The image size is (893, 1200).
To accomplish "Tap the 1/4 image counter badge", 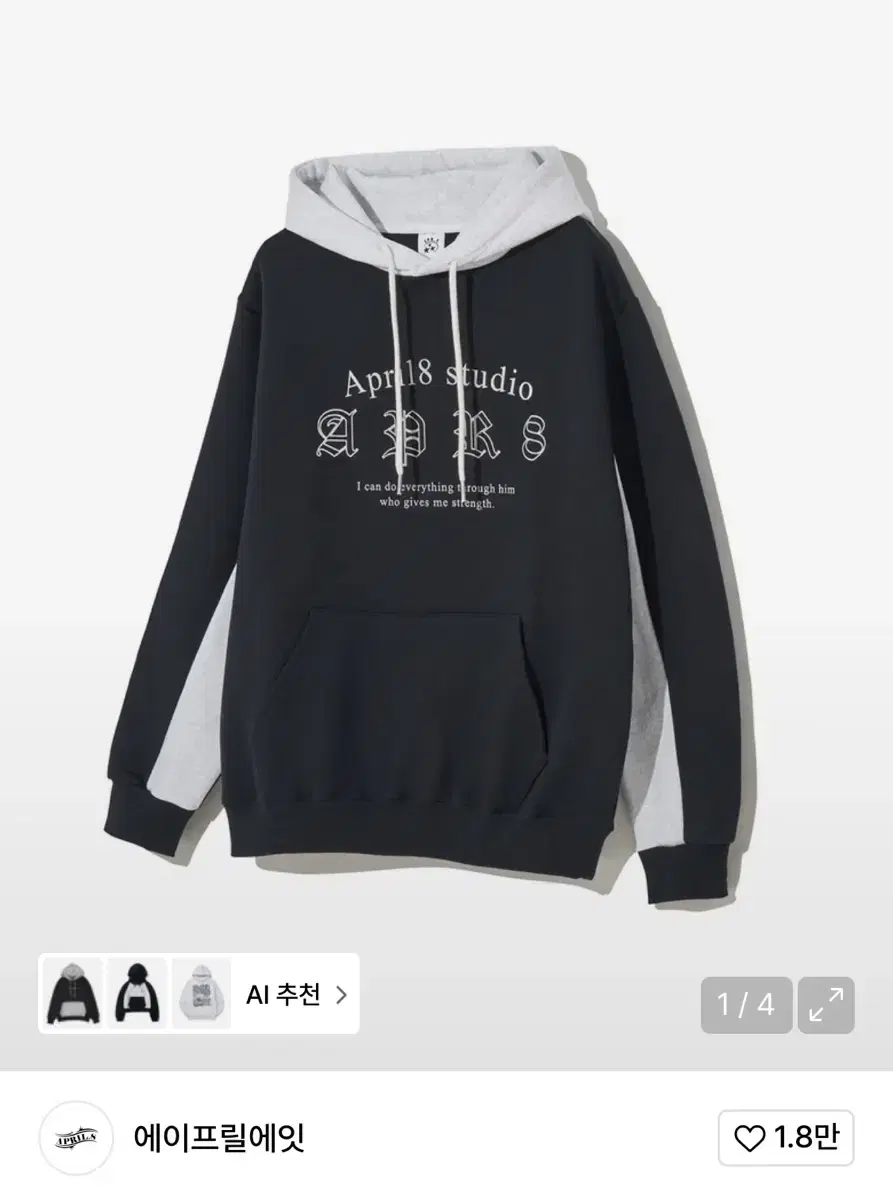I will [x=745, y=1003].
